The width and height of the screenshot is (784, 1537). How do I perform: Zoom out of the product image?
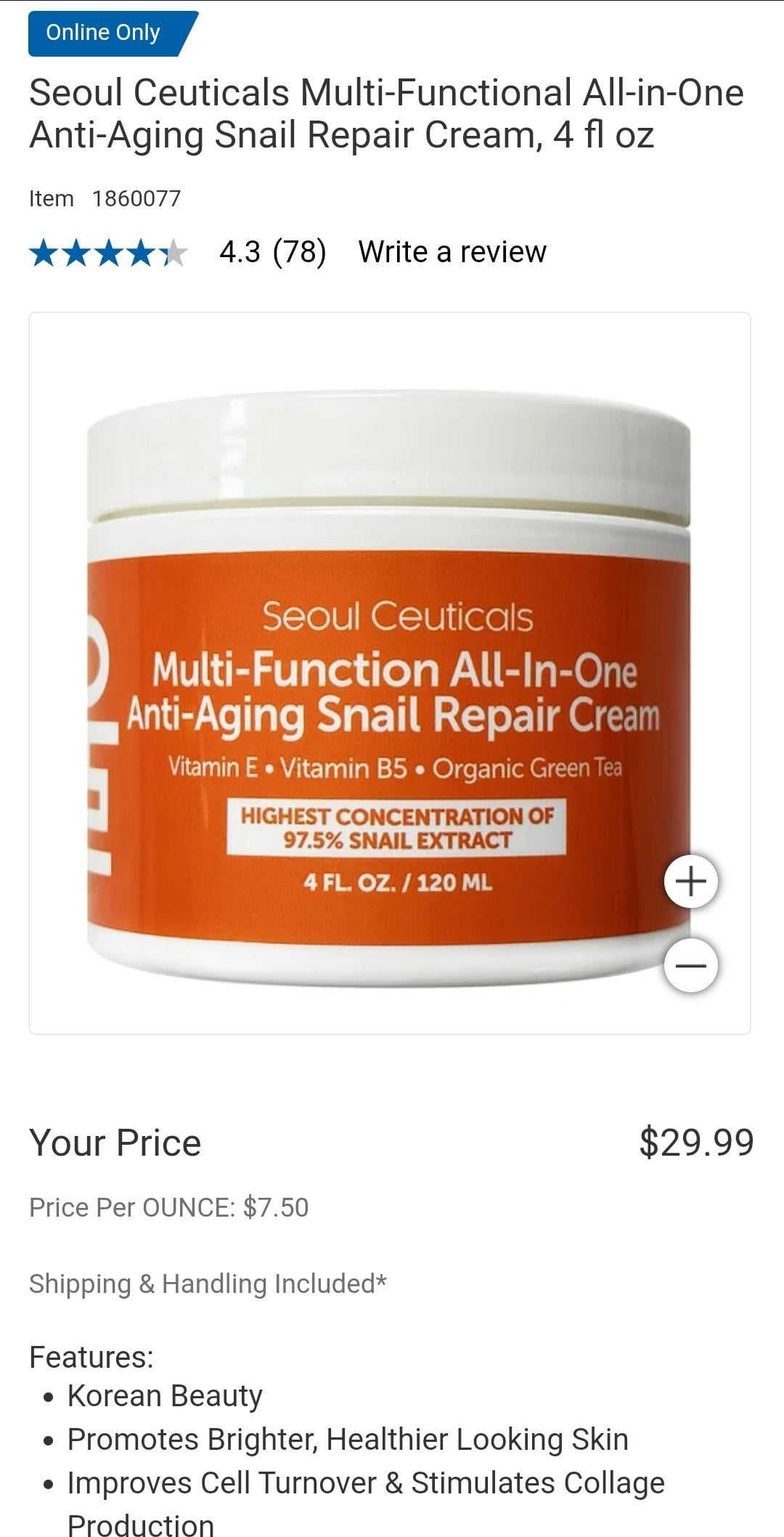(x=691, y=965)
